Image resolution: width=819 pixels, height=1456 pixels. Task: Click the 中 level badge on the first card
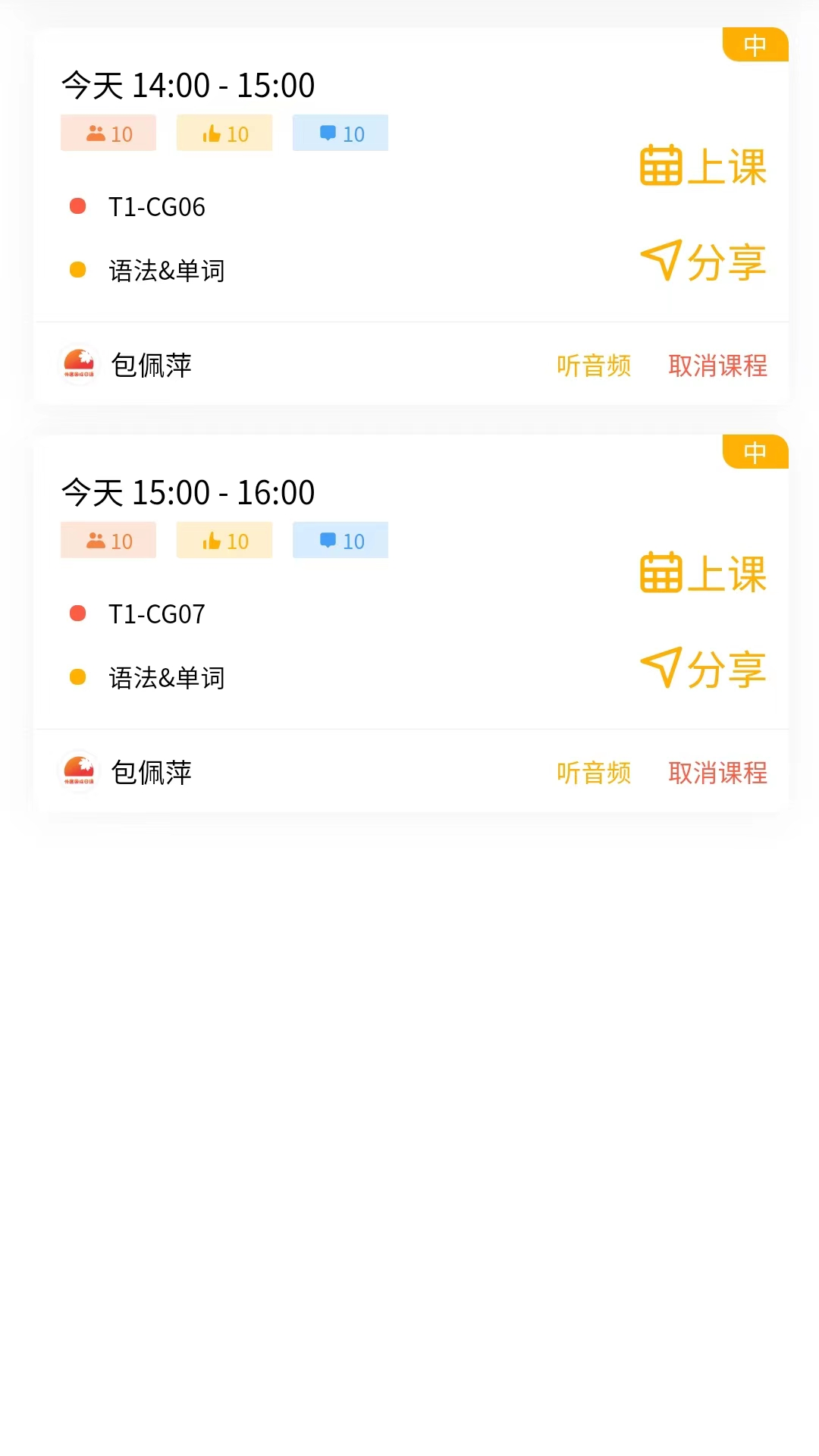(755, 45)
